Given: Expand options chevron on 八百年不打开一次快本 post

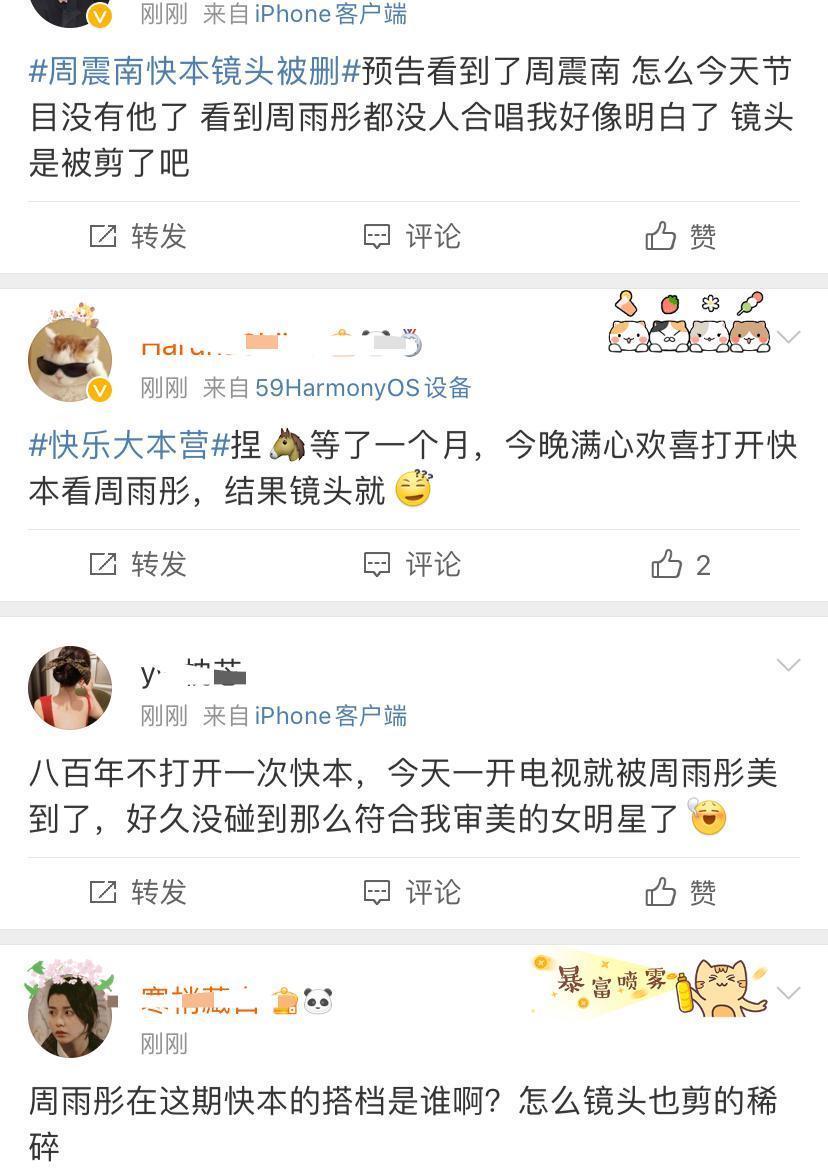Looking at the screenshot, I should [789, 665].
